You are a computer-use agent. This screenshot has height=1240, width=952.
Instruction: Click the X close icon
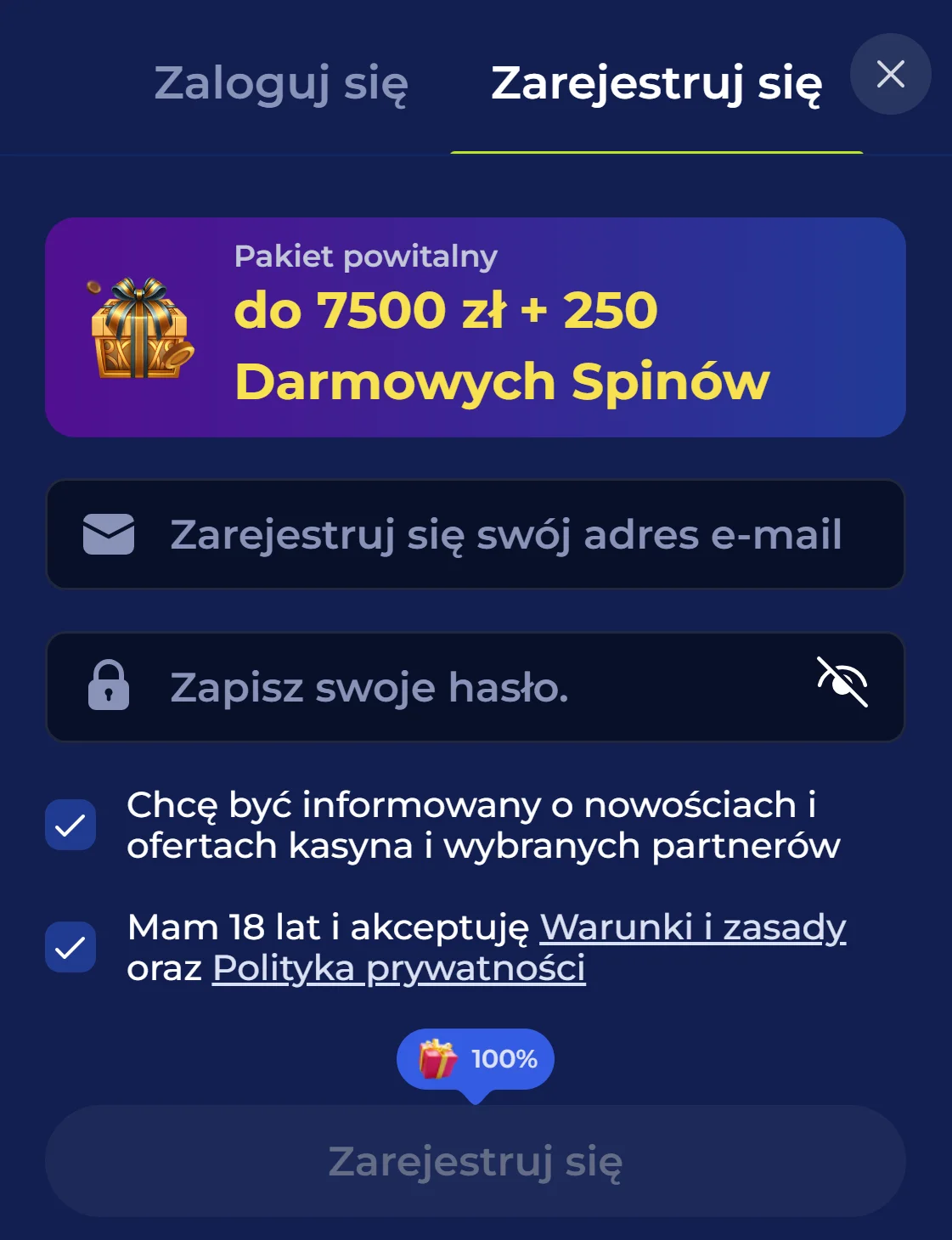click(890, 76)
